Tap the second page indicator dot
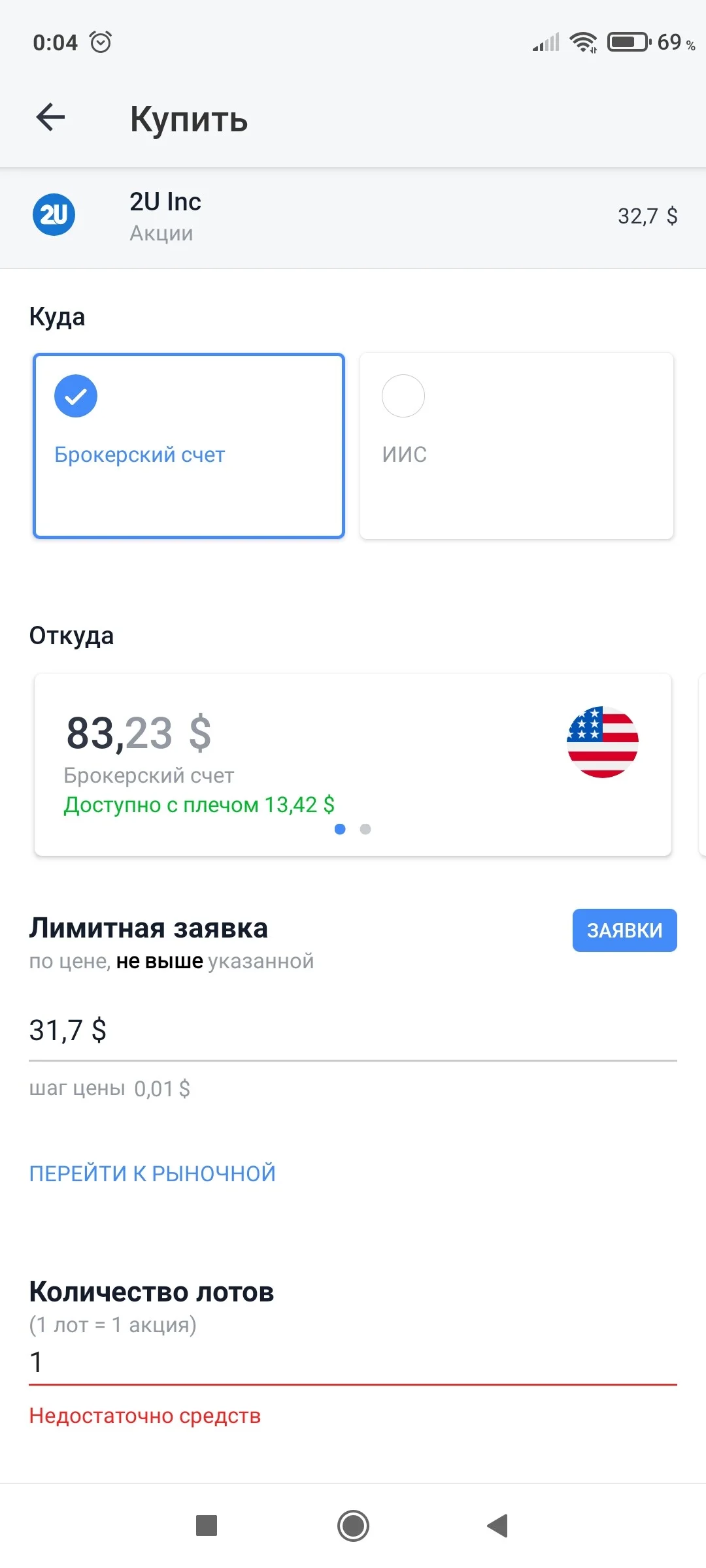 click(365, 829)
